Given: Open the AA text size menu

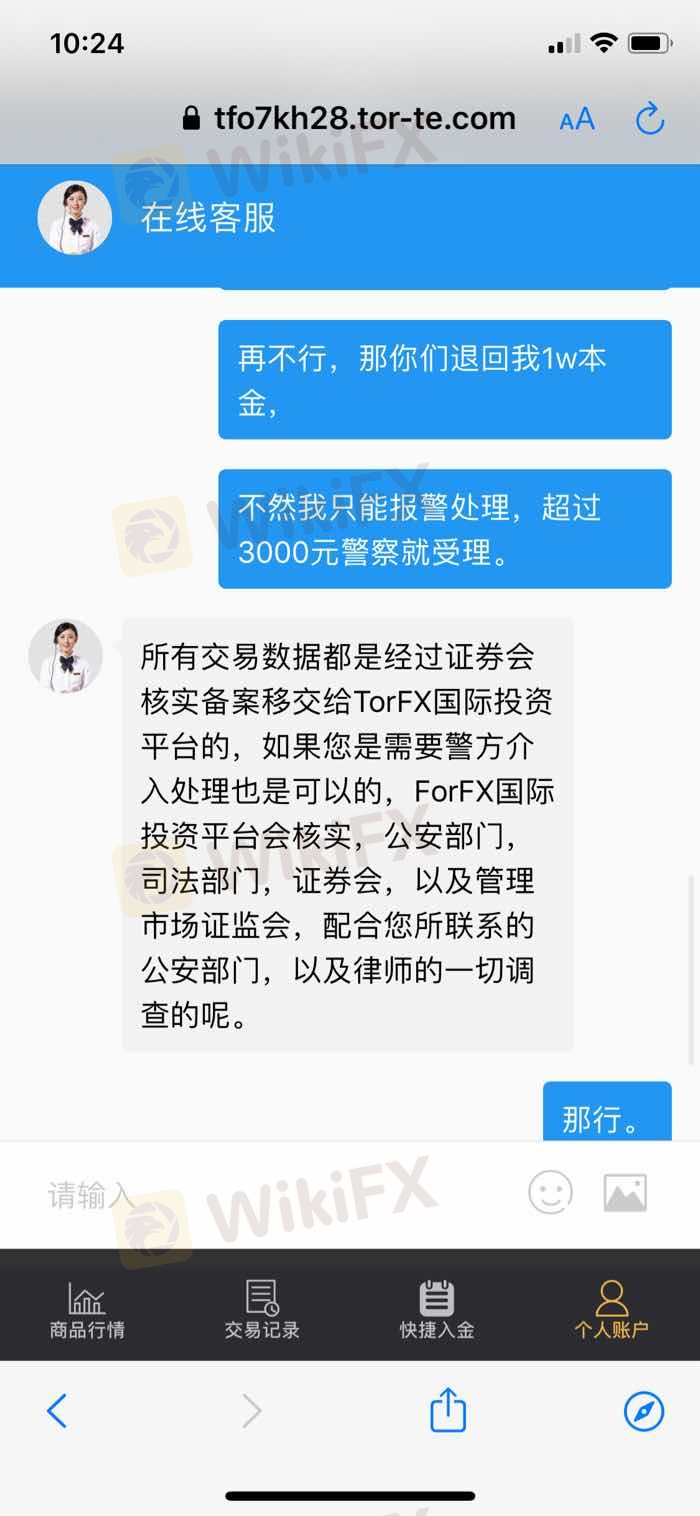Looking at the screenshot, I should 577,120.
